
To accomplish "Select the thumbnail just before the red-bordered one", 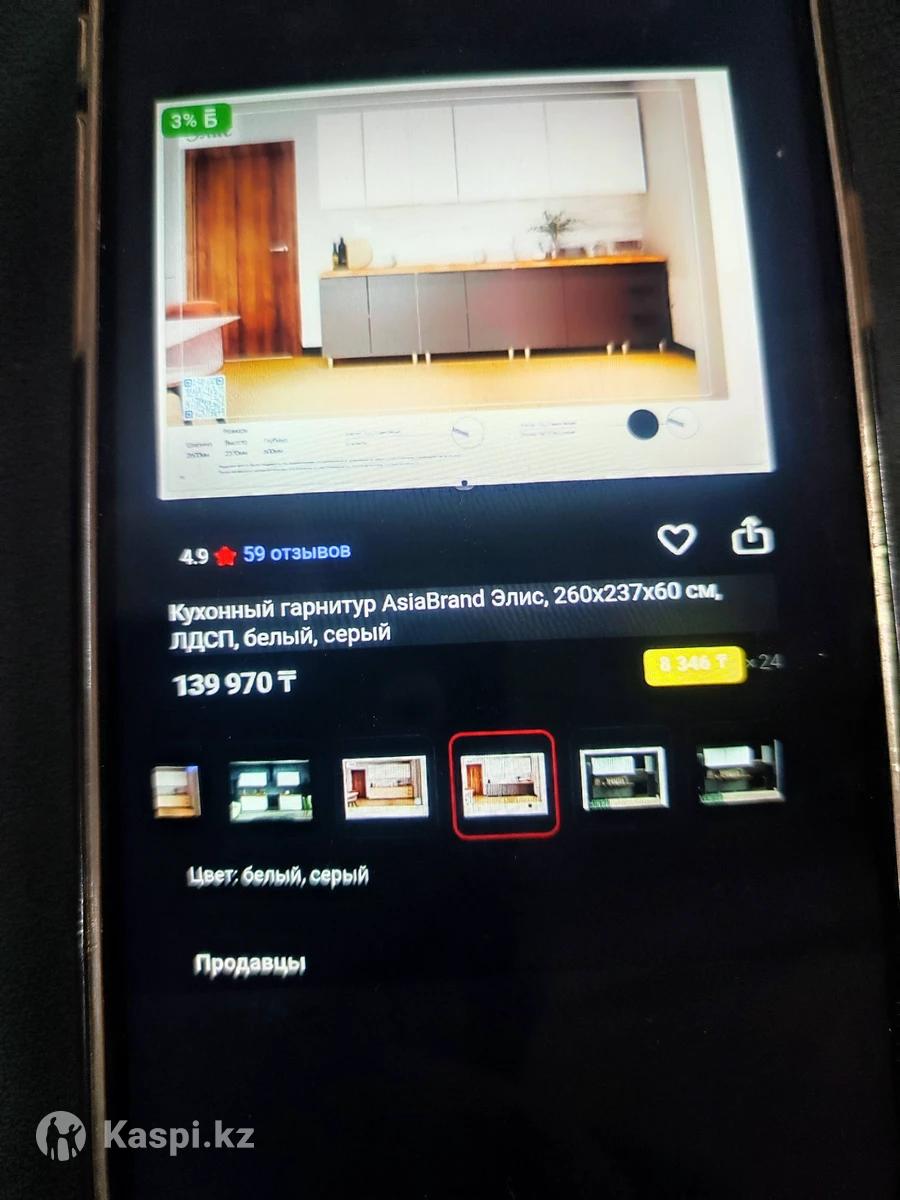I will pos(384,788).
